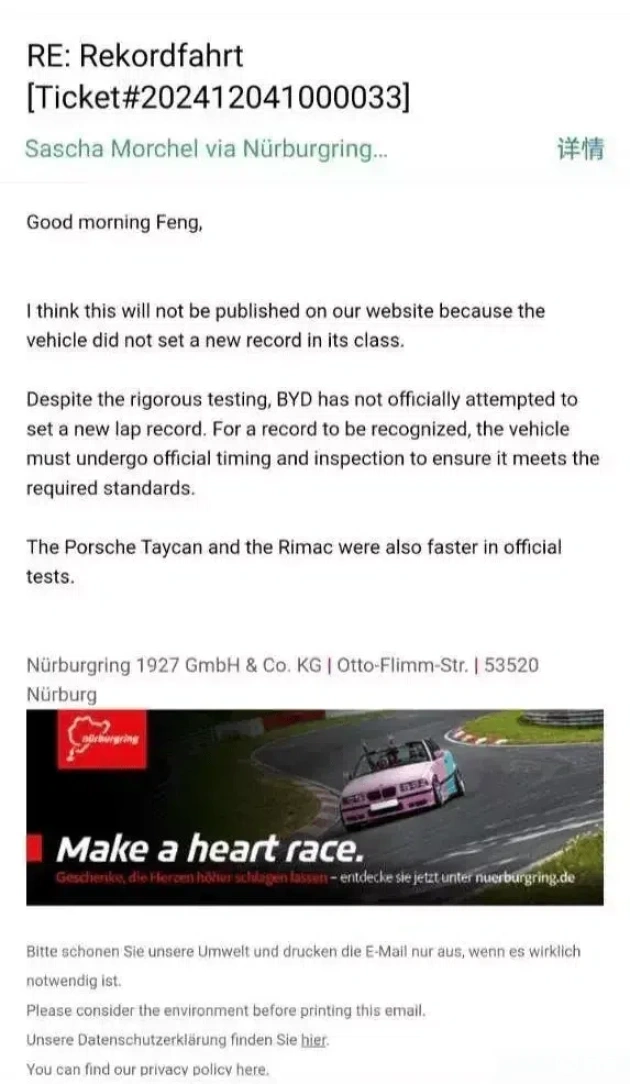The width and height of the screenshot is (630, 1084).
Task: Tap the sender Sascha Morchel via Nürburgring
Action: [206, 149]
